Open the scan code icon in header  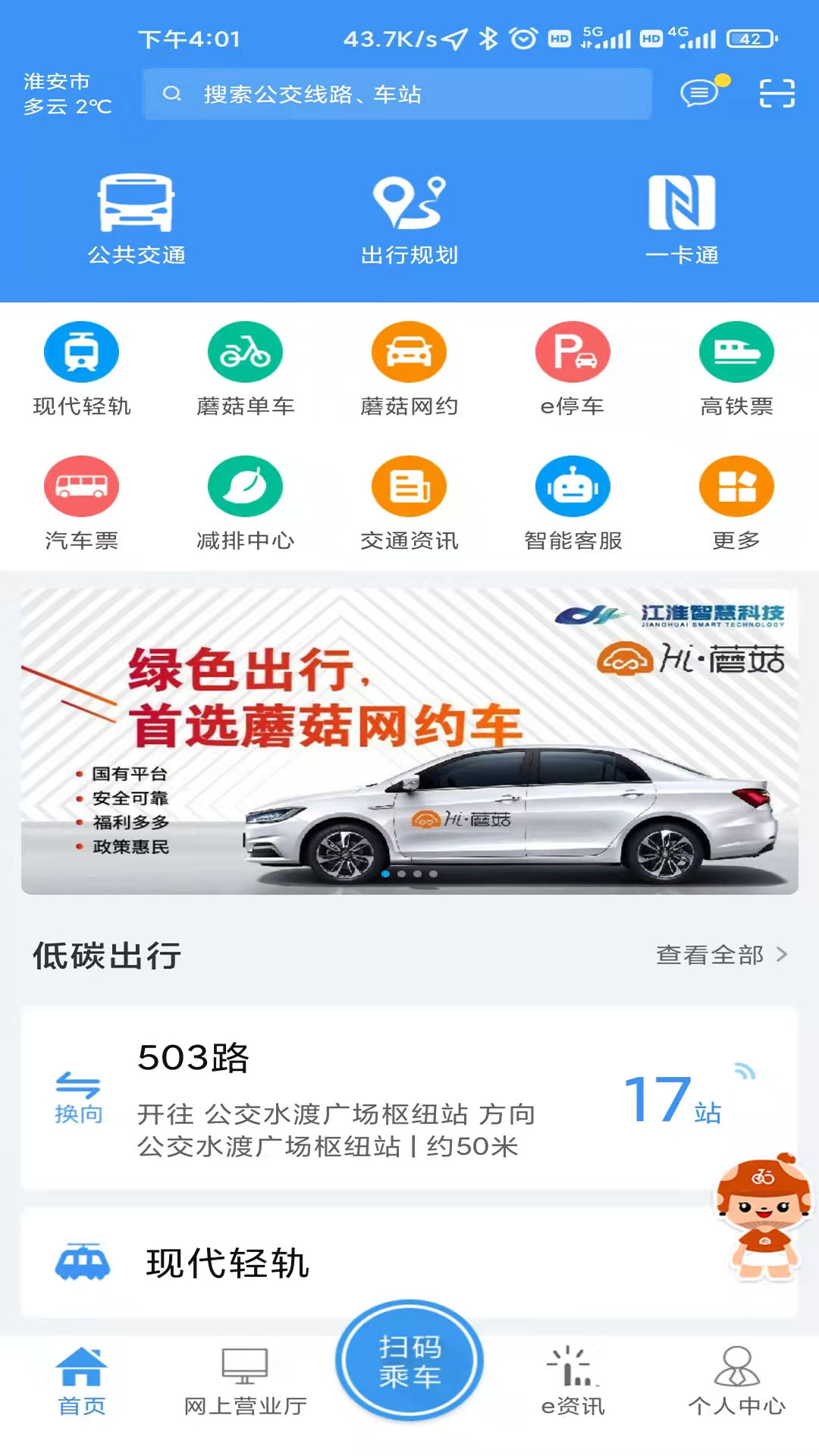[777, 93]
